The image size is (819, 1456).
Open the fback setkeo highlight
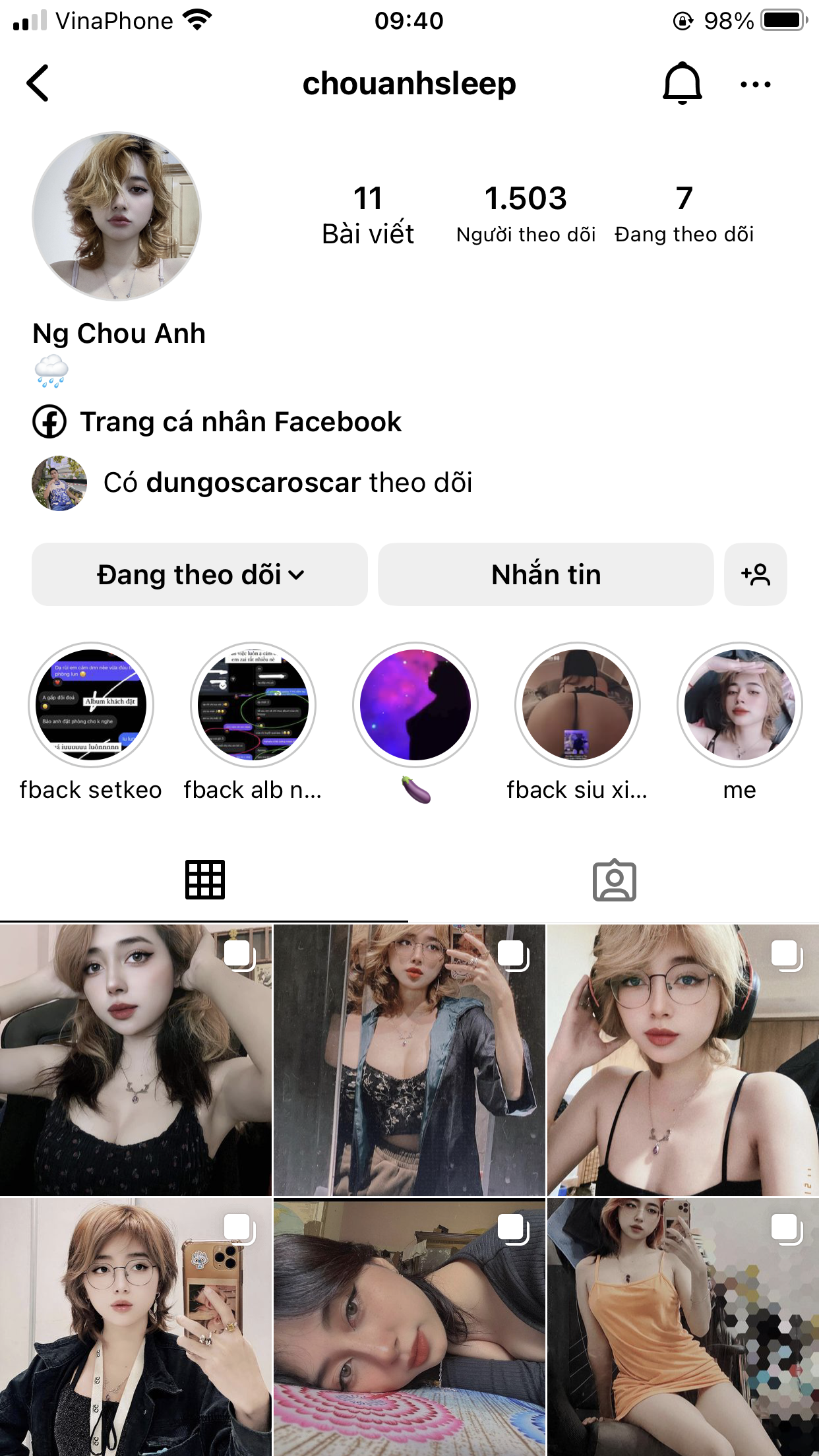click(x=91, y=705)
